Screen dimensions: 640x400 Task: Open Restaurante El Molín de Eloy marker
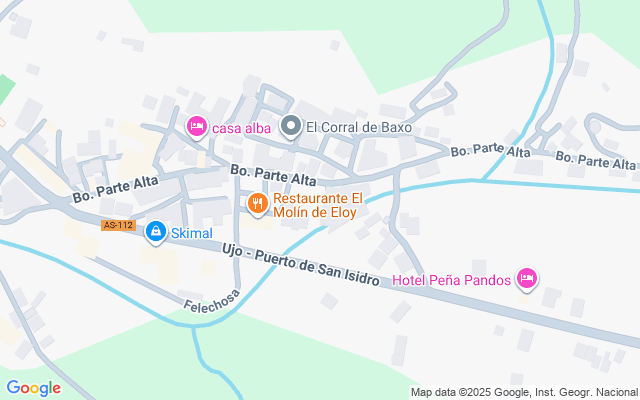click(258, 204)
